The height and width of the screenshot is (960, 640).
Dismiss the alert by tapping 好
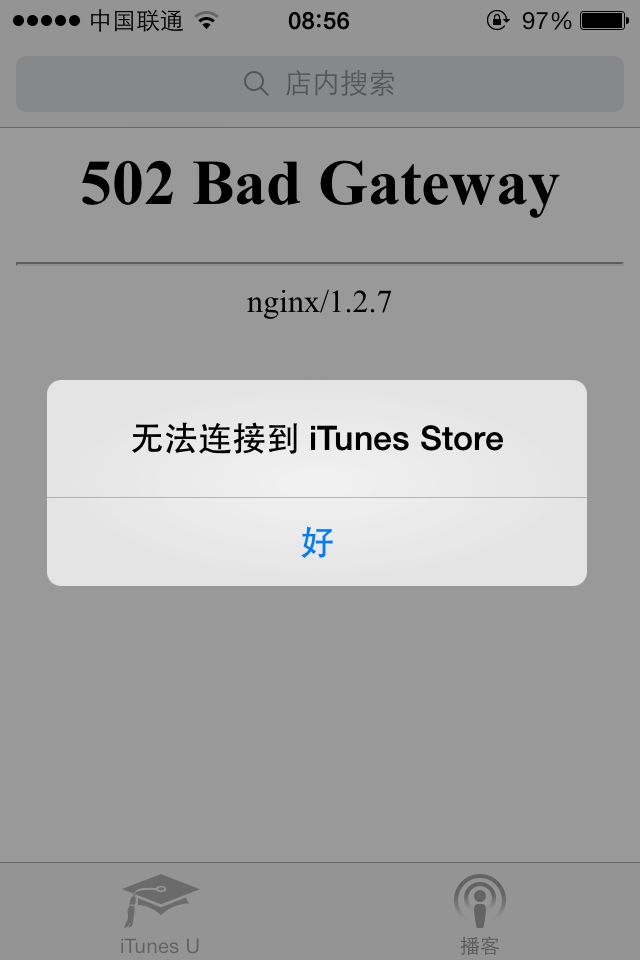pos(317,542)
